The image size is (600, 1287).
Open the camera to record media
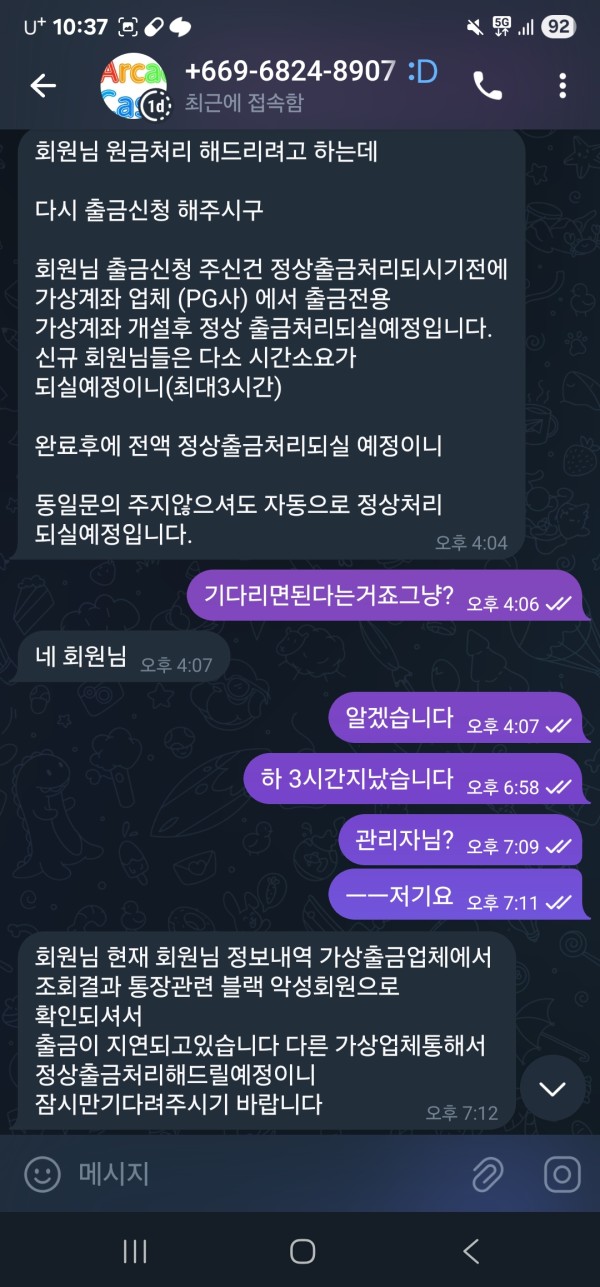tap(562, 1174)
